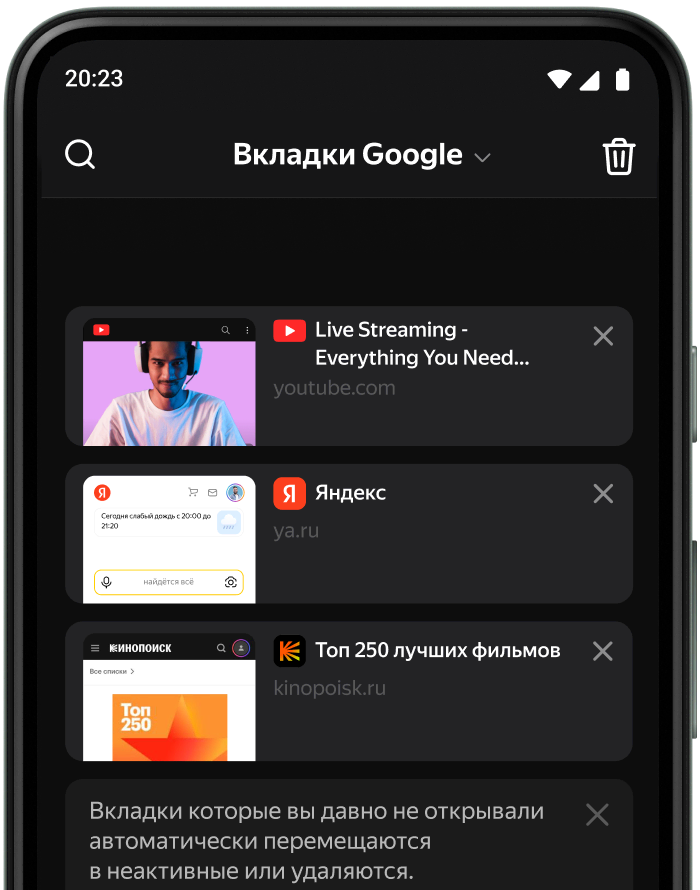Open the tab search magnifier
Viewport: 700px width, 890px height.
tap(80, 155)
